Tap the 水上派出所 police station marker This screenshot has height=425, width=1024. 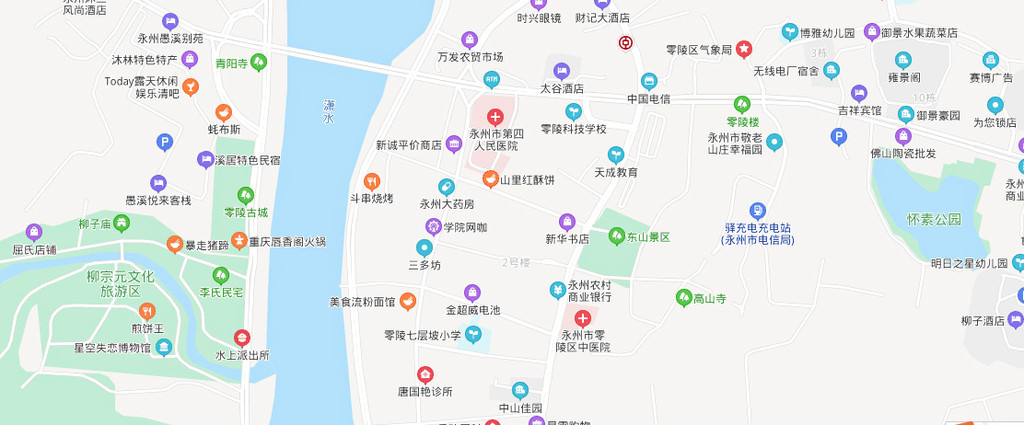tap(242, 338)
